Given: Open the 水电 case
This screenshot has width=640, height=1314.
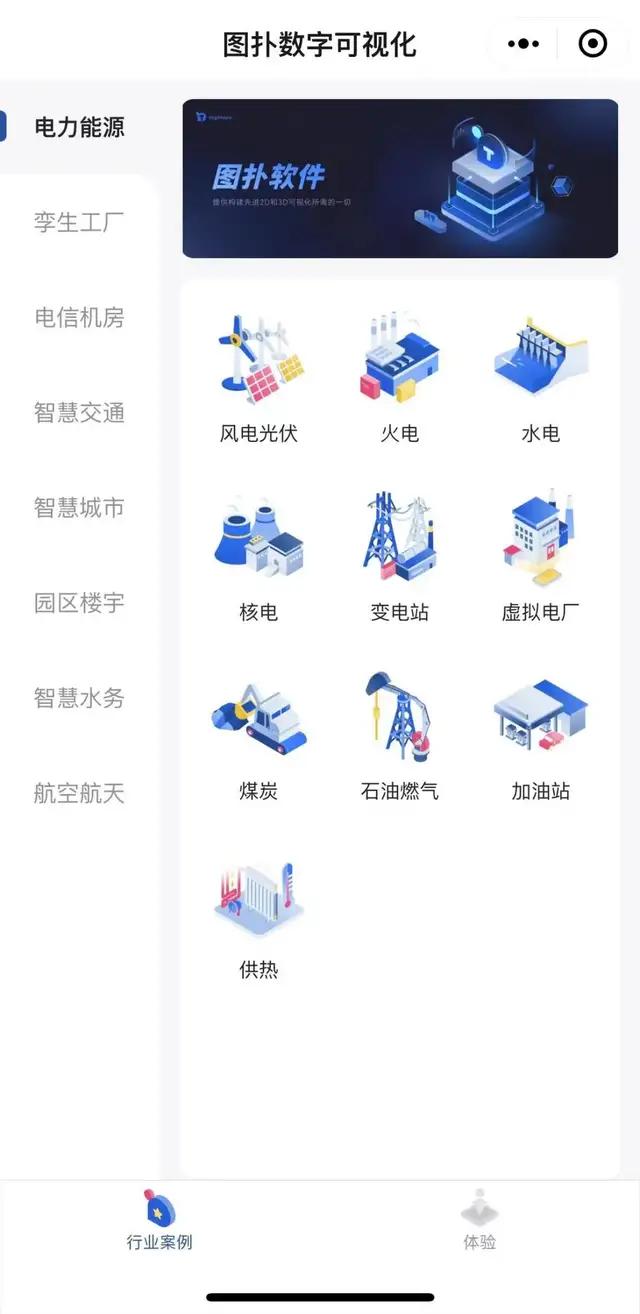Looking at the screenshot, I should click(540, 377).
